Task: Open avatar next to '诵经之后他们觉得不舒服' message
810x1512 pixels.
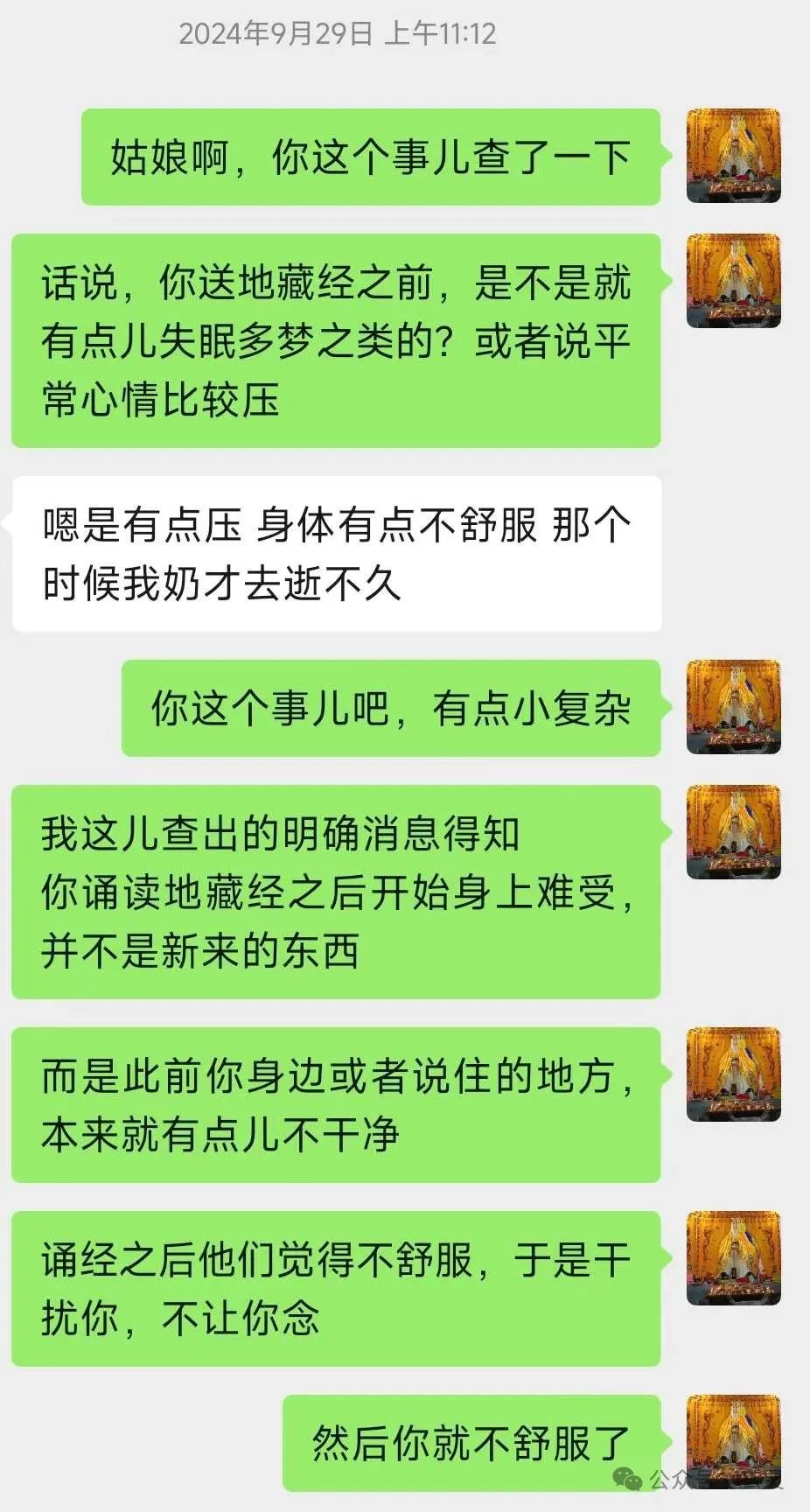Action: (733, 1258)
